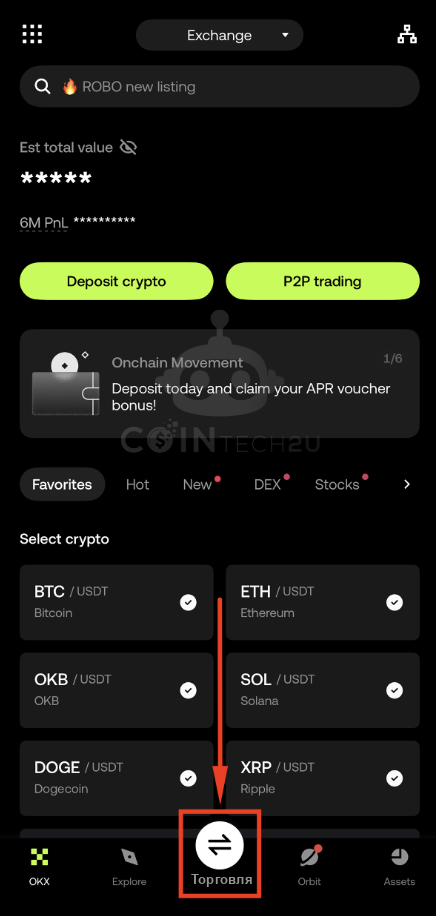Screen dimensions: 436x916
Task: Toggle total value visibility eye icon
Action: point(128,147)
